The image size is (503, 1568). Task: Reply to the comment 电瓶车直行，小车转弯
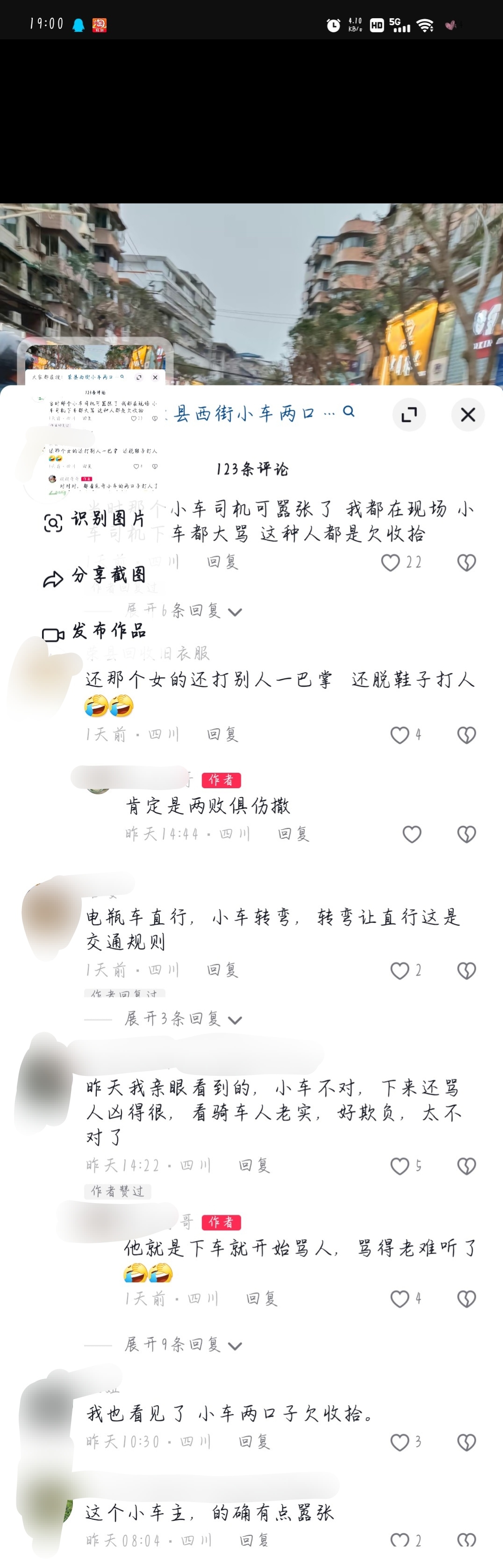coord(222,970)
